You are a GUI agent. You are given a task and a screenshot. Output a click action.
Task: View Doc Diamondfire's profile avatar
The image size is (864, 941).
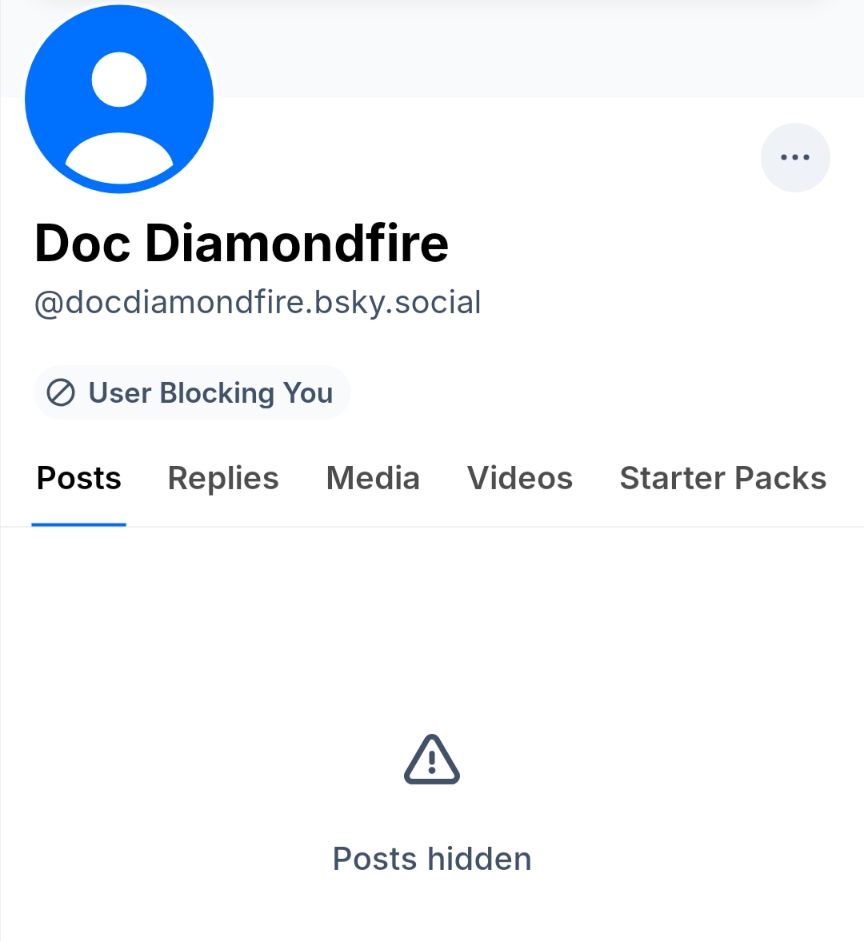coord(119,99)
